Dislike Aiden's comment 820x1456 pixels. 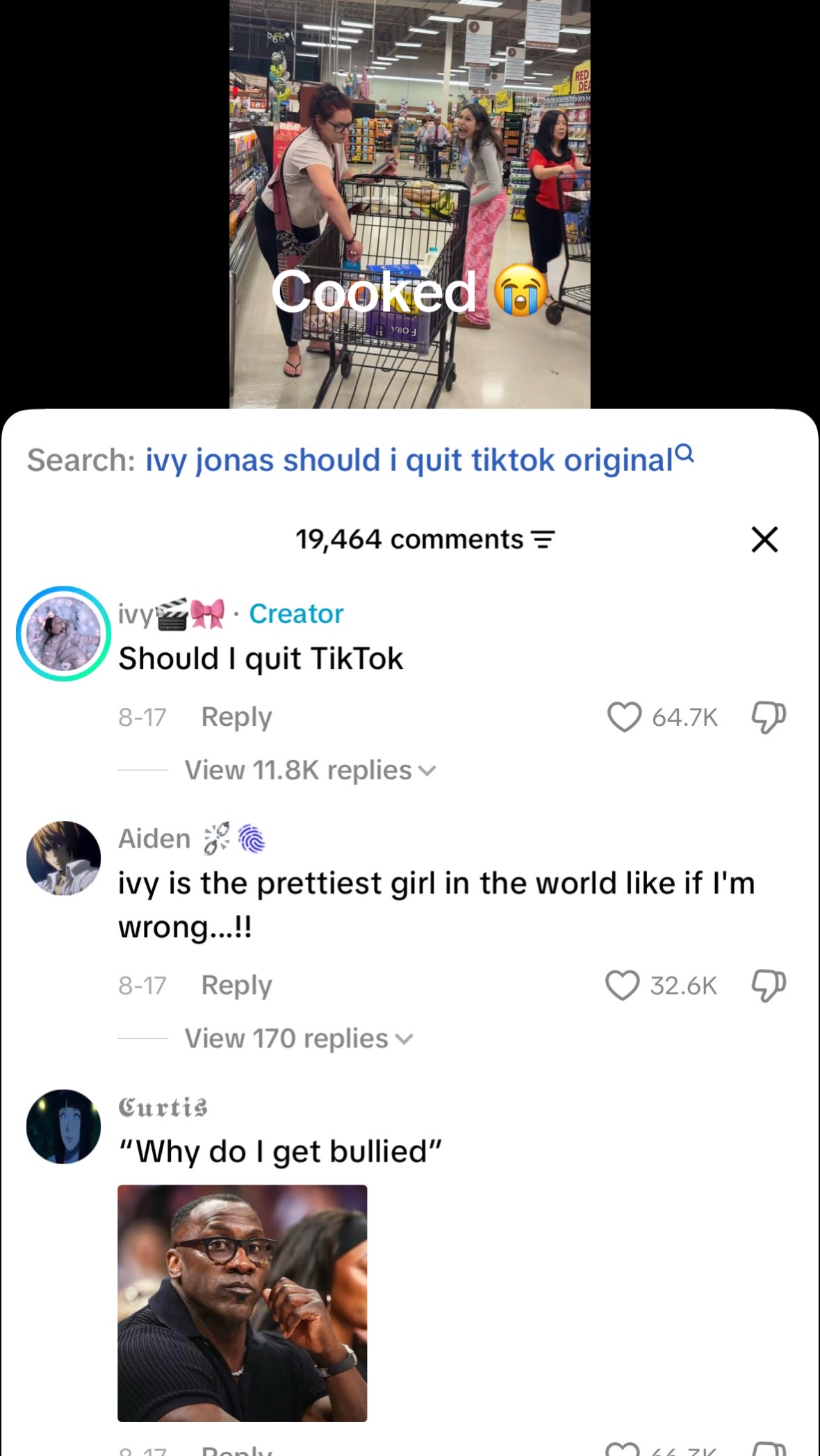point(769,985)
